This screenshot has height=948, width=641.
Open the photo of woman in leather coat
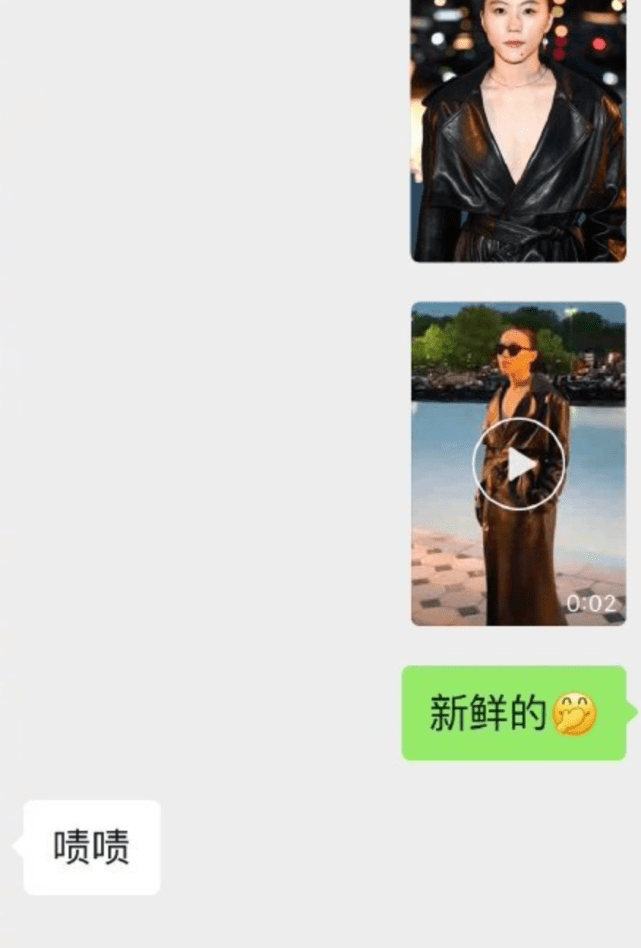click(518, 130)
